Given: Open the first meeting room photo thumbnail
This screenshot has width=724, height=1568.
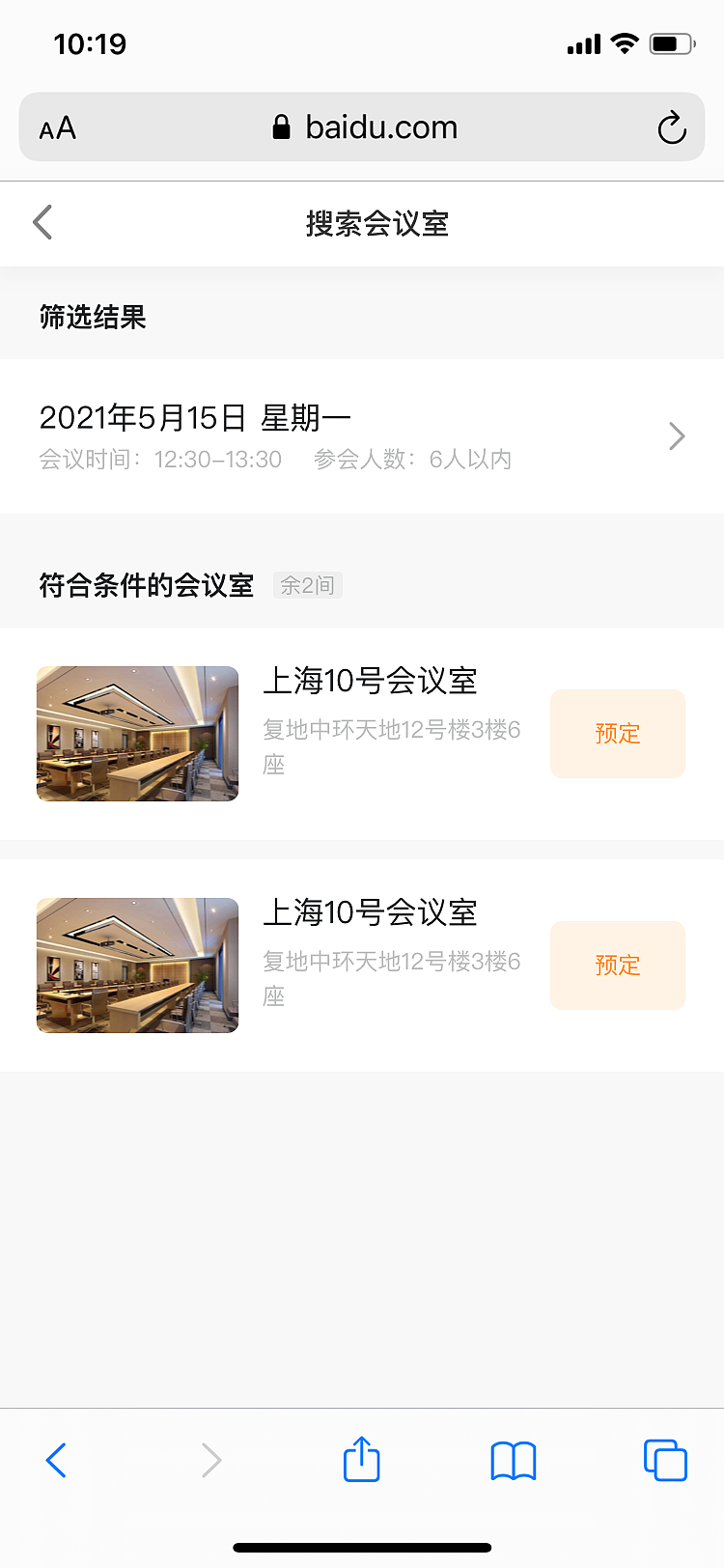Looking at the screenshot, I should pos(137,733).
